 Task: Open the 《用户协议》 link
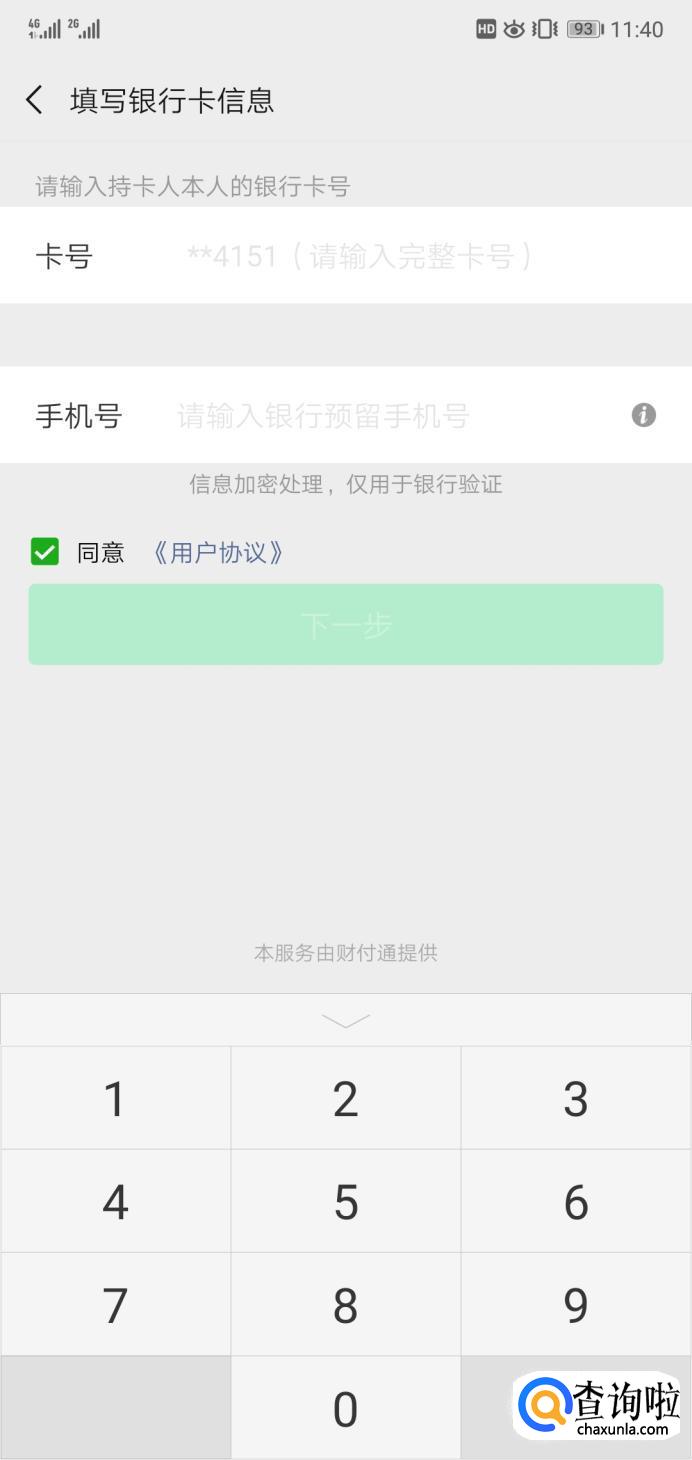[219, 552]
